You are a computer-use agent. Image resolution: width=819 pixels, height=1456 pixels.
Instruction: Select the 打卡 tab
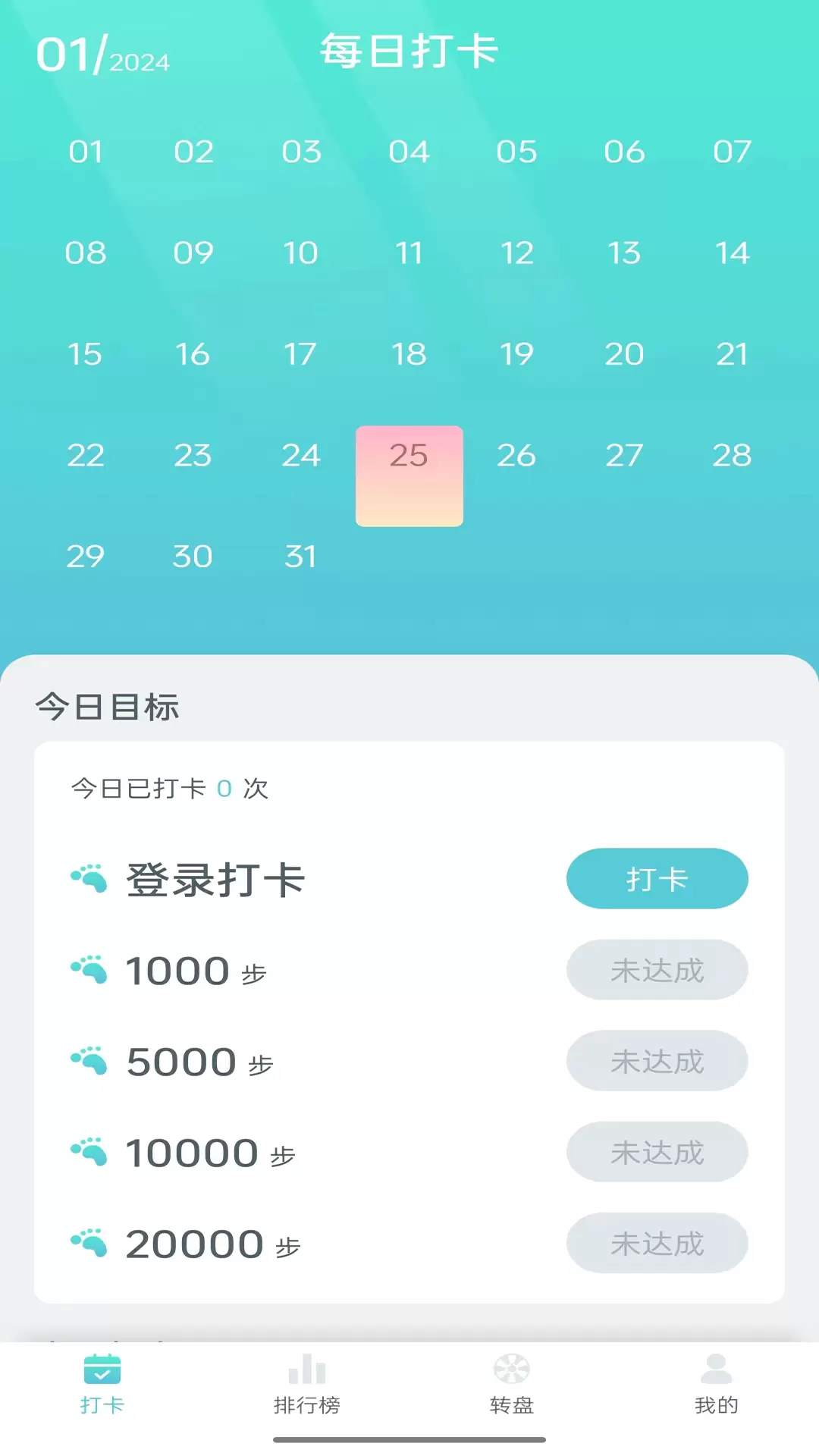[102, 1384]
